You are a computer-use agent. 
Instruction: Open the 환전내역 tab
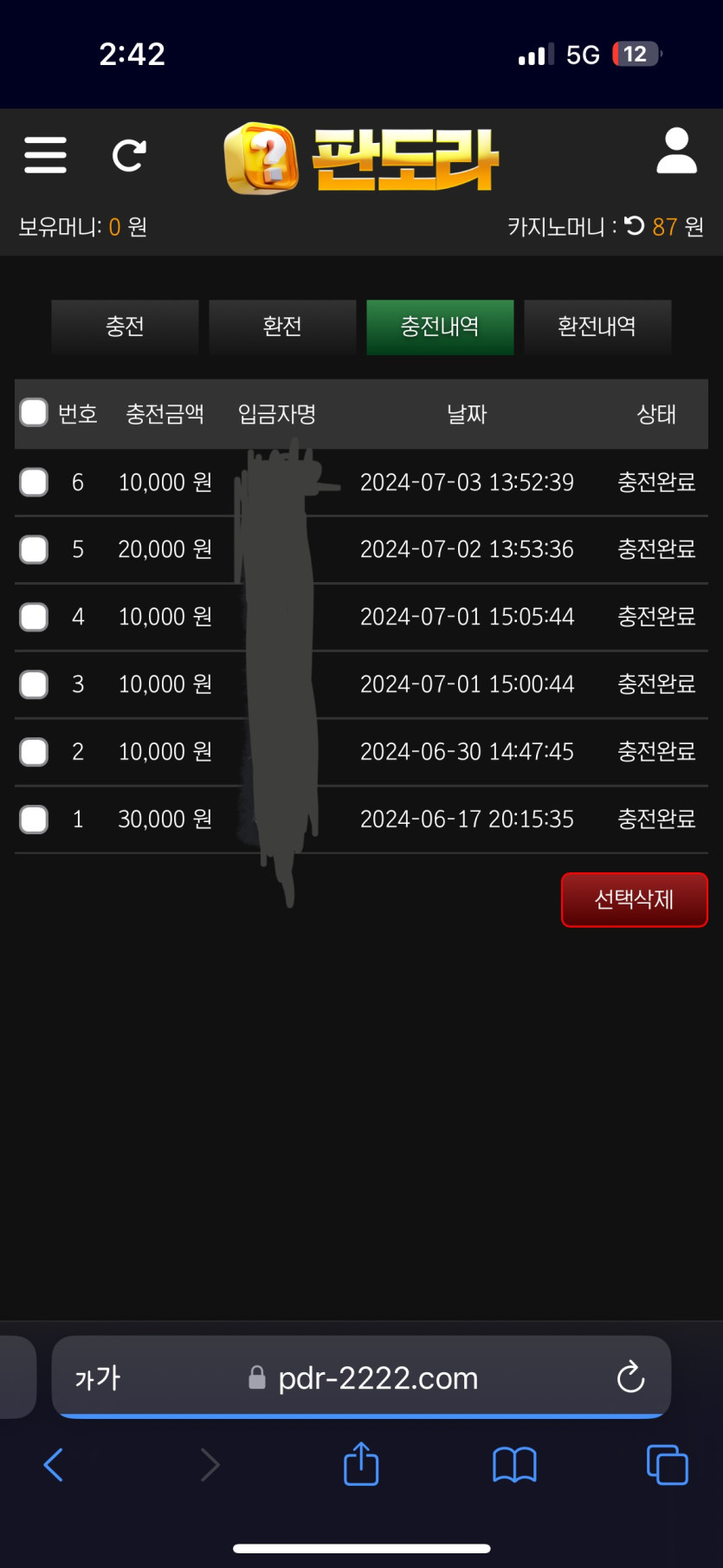597,327
